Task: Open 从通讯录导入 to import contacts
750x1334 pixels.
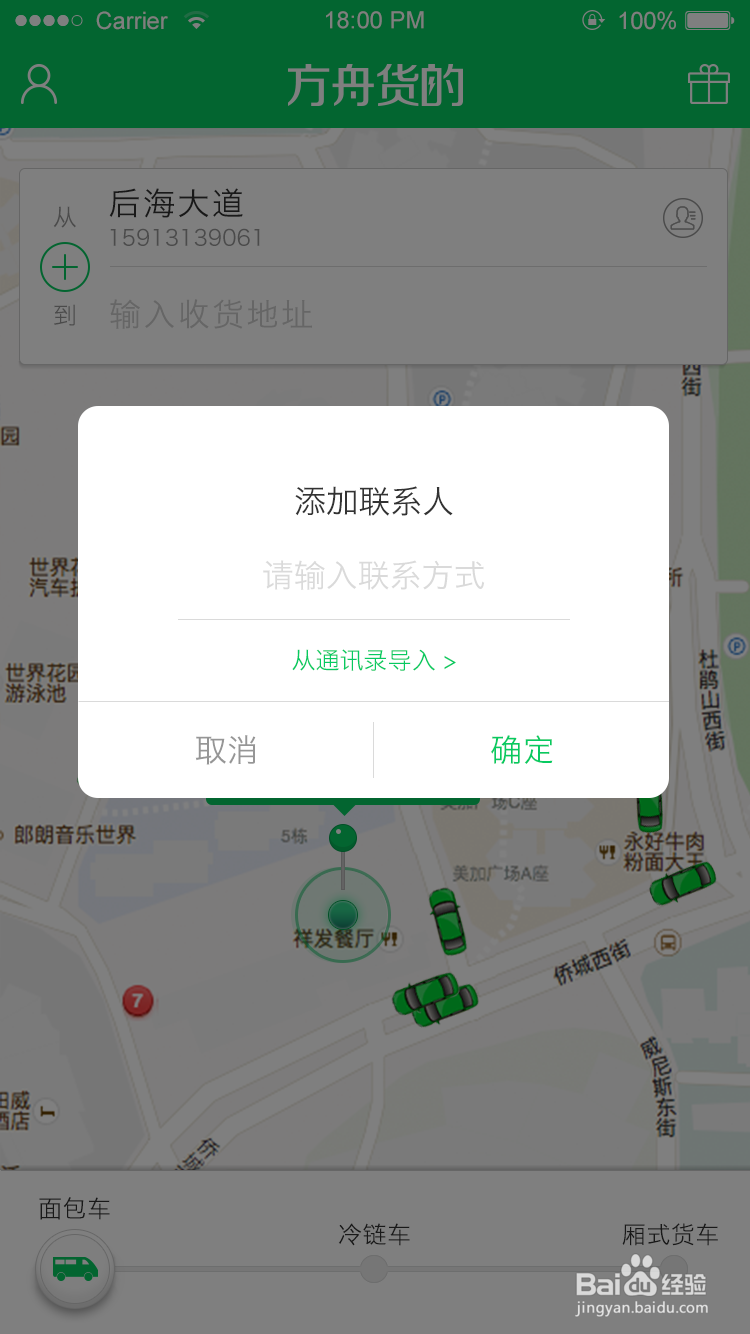Action: [x=373, y=662]
